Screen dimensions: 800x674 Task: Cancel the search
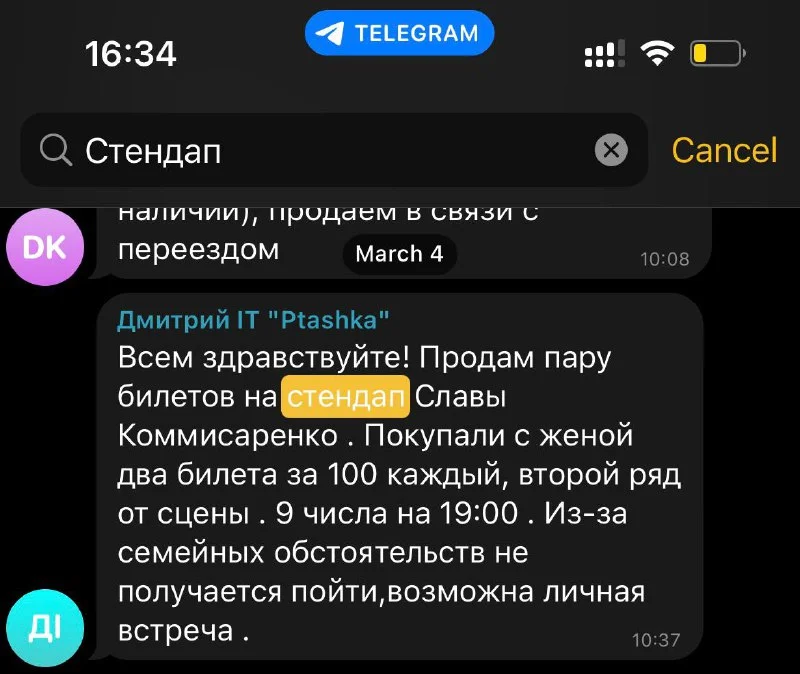pyautogui.click(x=723, y=150)
